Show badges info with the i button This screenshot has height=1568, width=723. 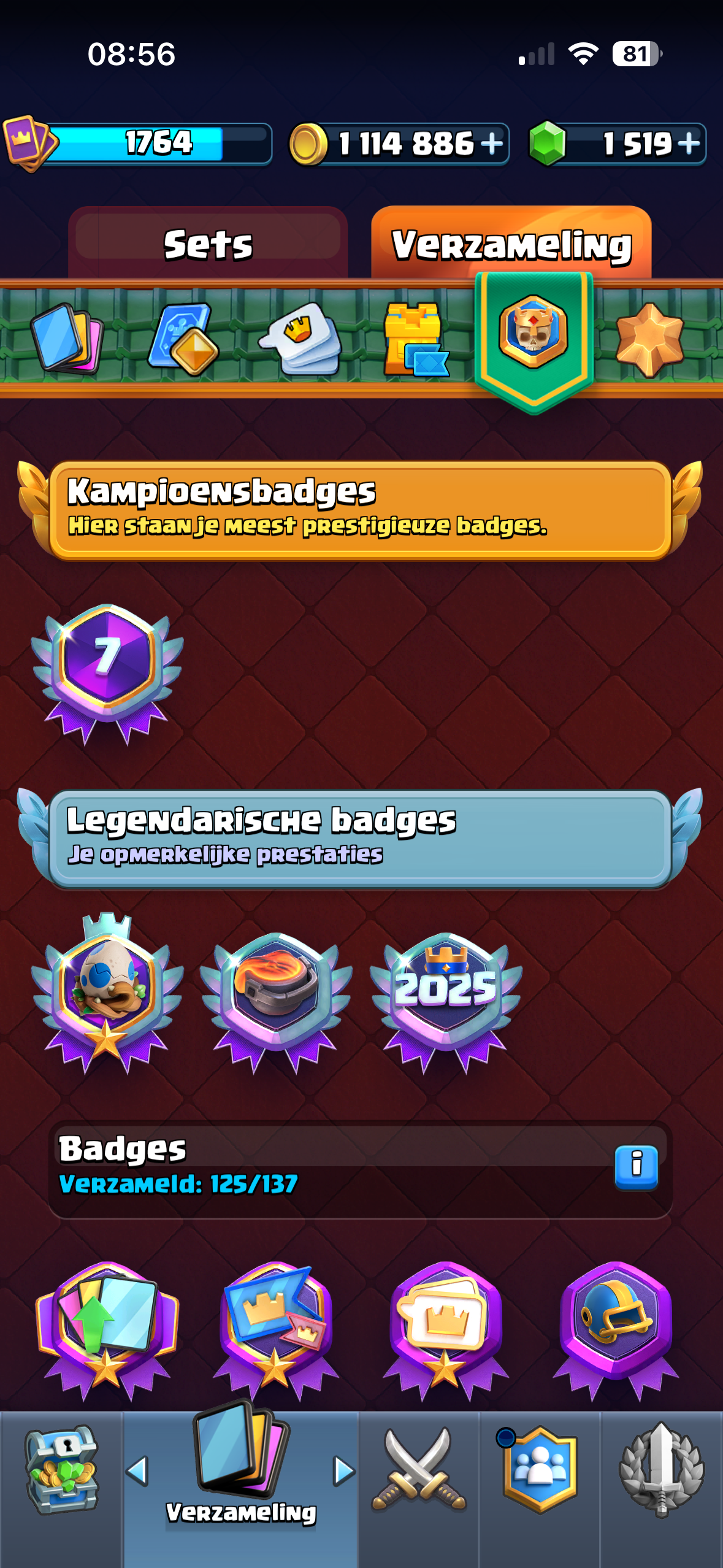tap(636, 1167)
